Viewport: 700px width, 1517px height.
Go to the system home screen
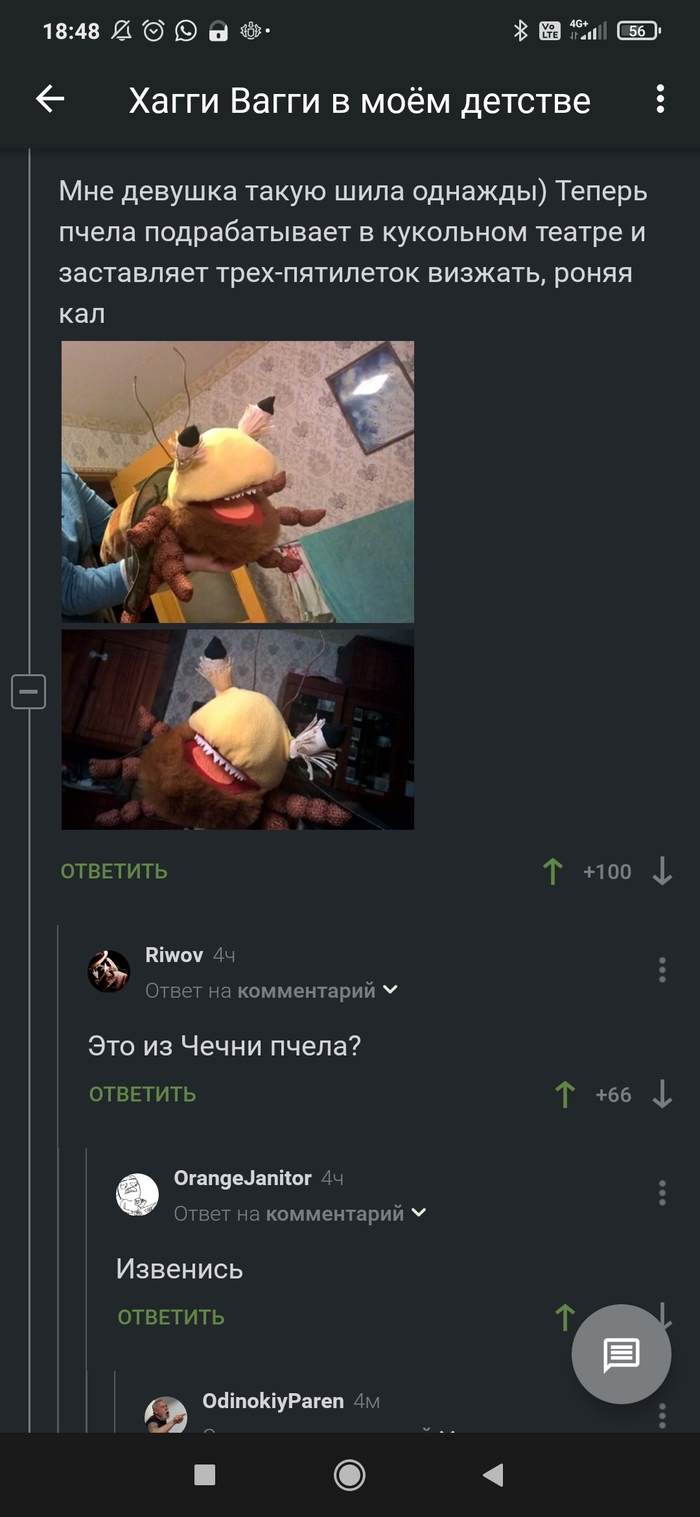(349, 1475)
